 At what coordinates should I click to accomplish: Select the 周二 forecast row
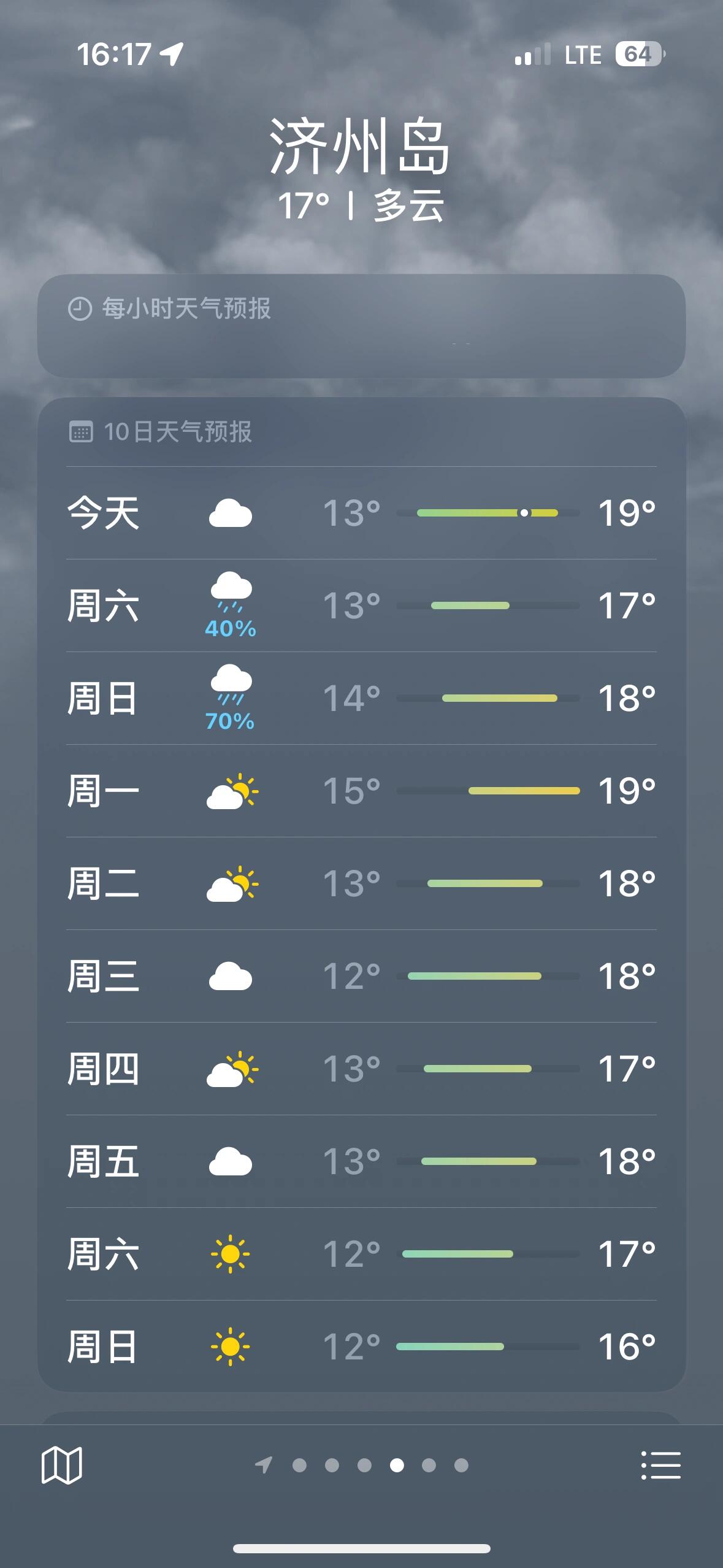click(361, 883)
